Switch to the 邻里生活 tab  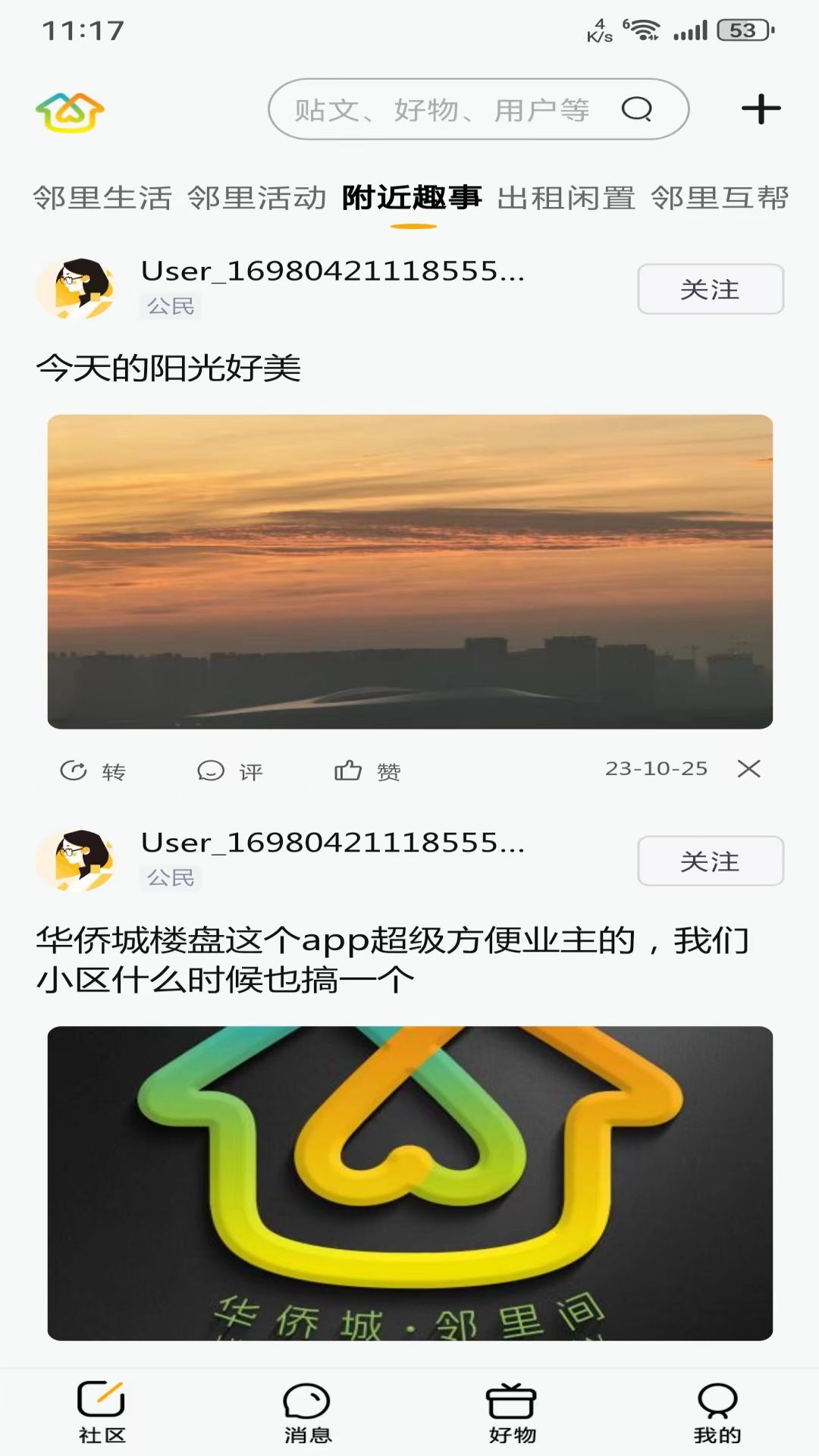coord(102,199)
